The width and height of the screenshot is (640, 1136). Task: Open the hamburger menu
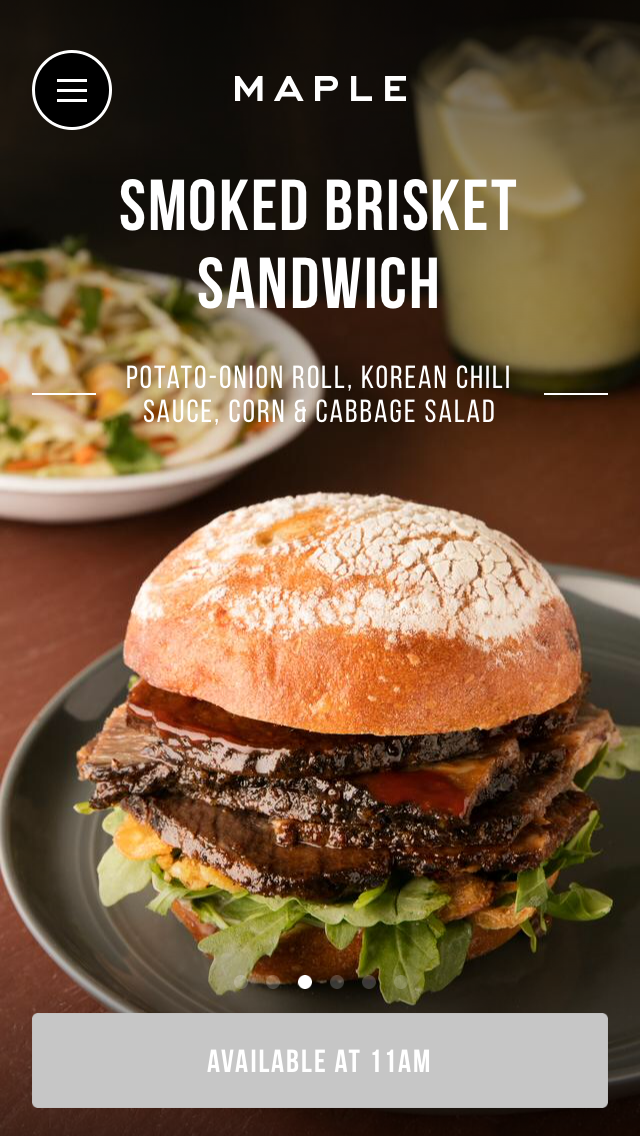(72, 90)
